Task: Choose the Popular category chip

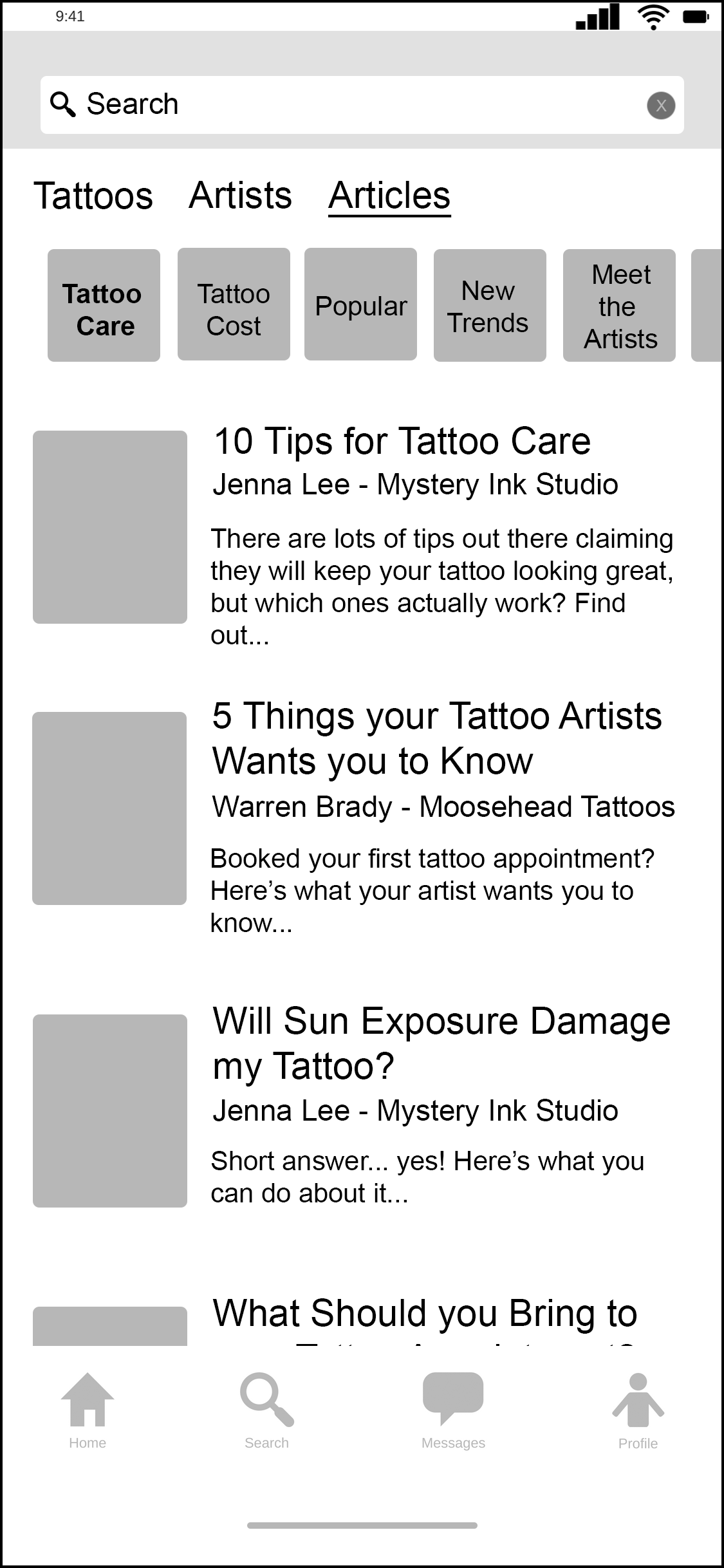Action: click(x=360, y=305)
